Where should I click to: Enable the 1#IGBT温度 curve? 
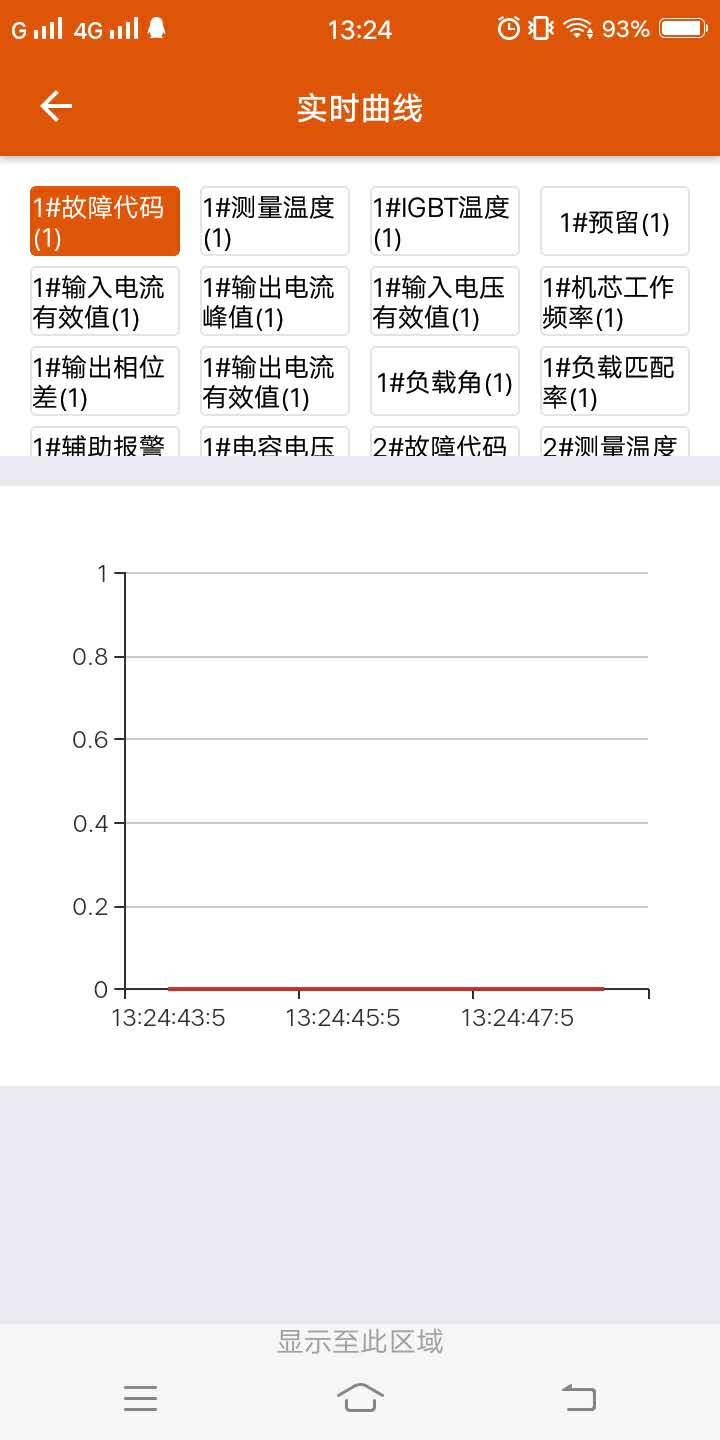pos(444,220)
